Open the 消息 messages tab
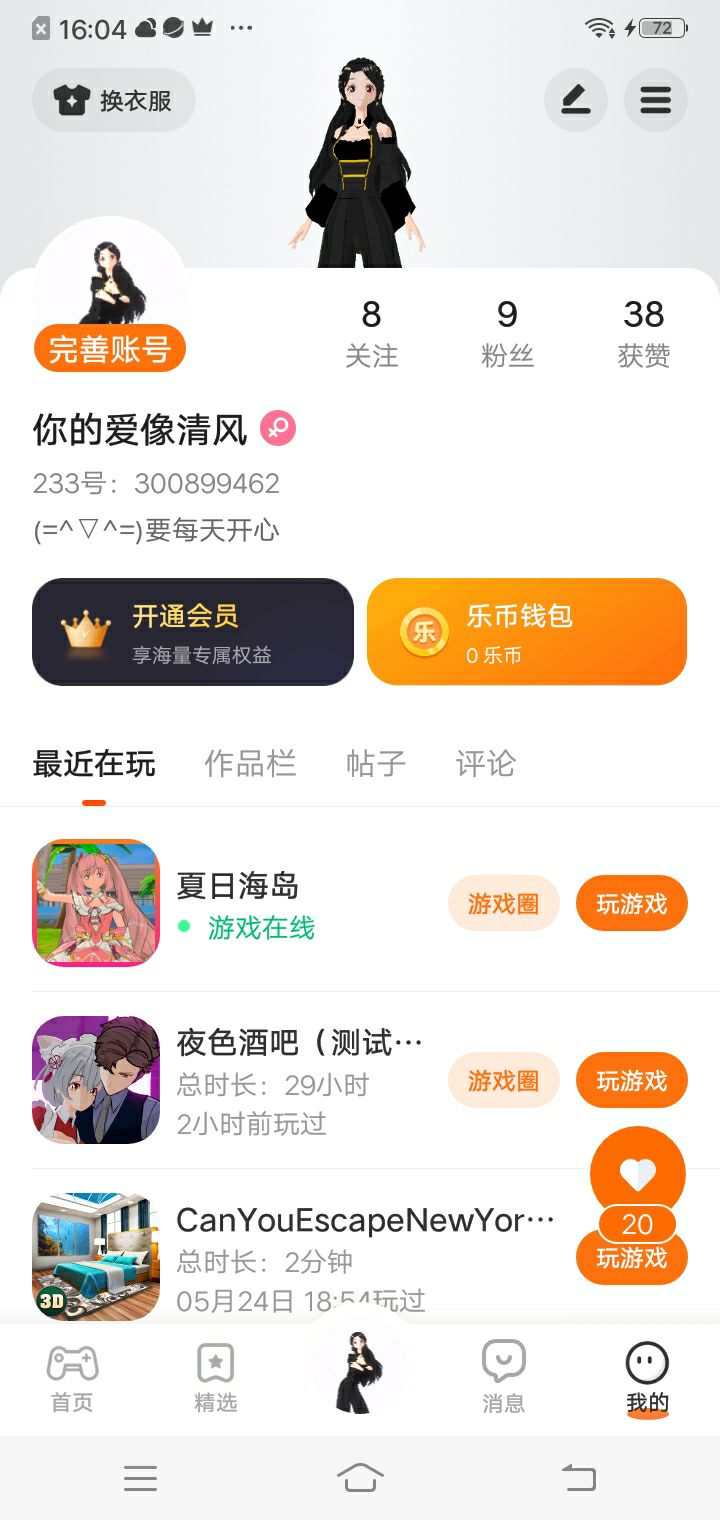720x1520 pixels. pyautogui.click(x=503, y=1378)
